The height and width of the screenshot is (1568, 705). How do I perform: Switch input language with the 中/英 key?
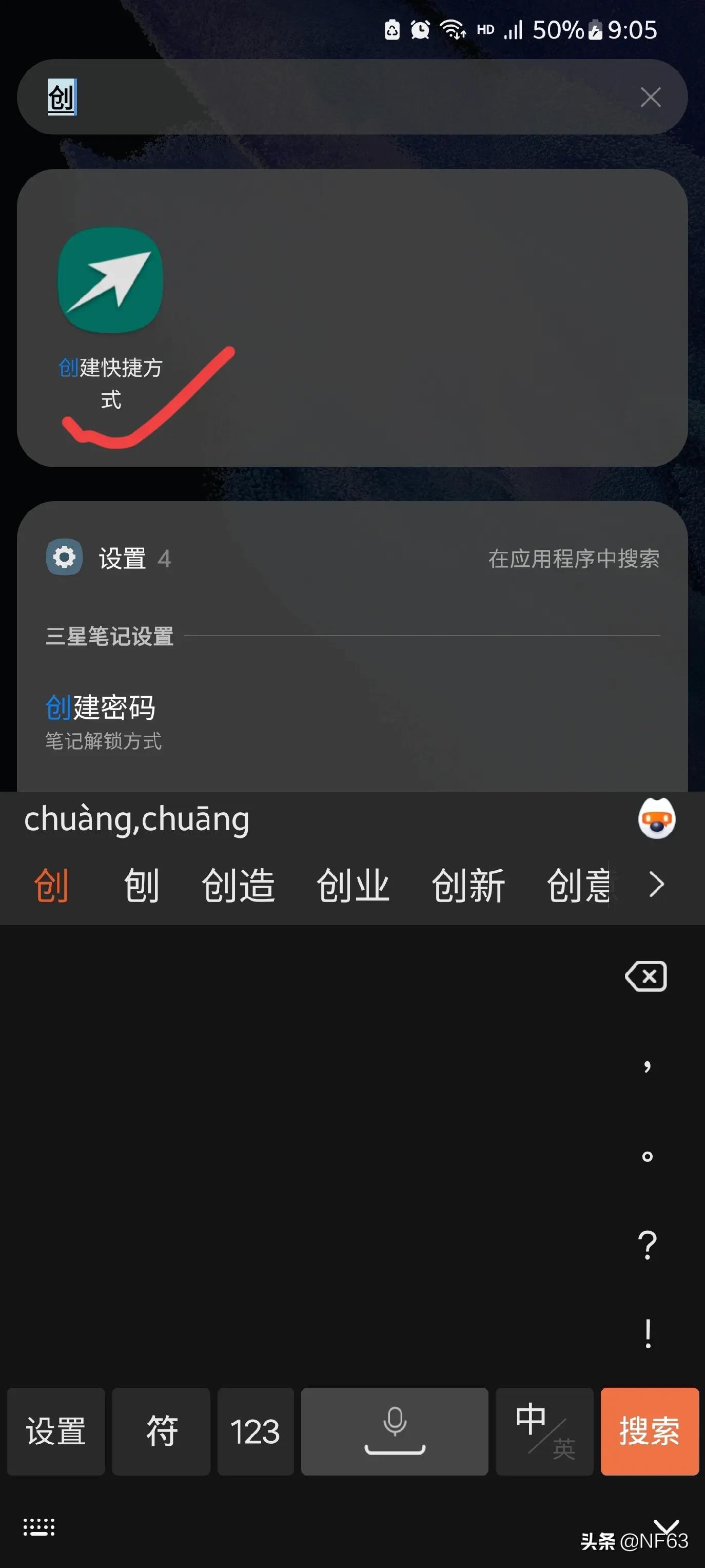[544, 1431]
